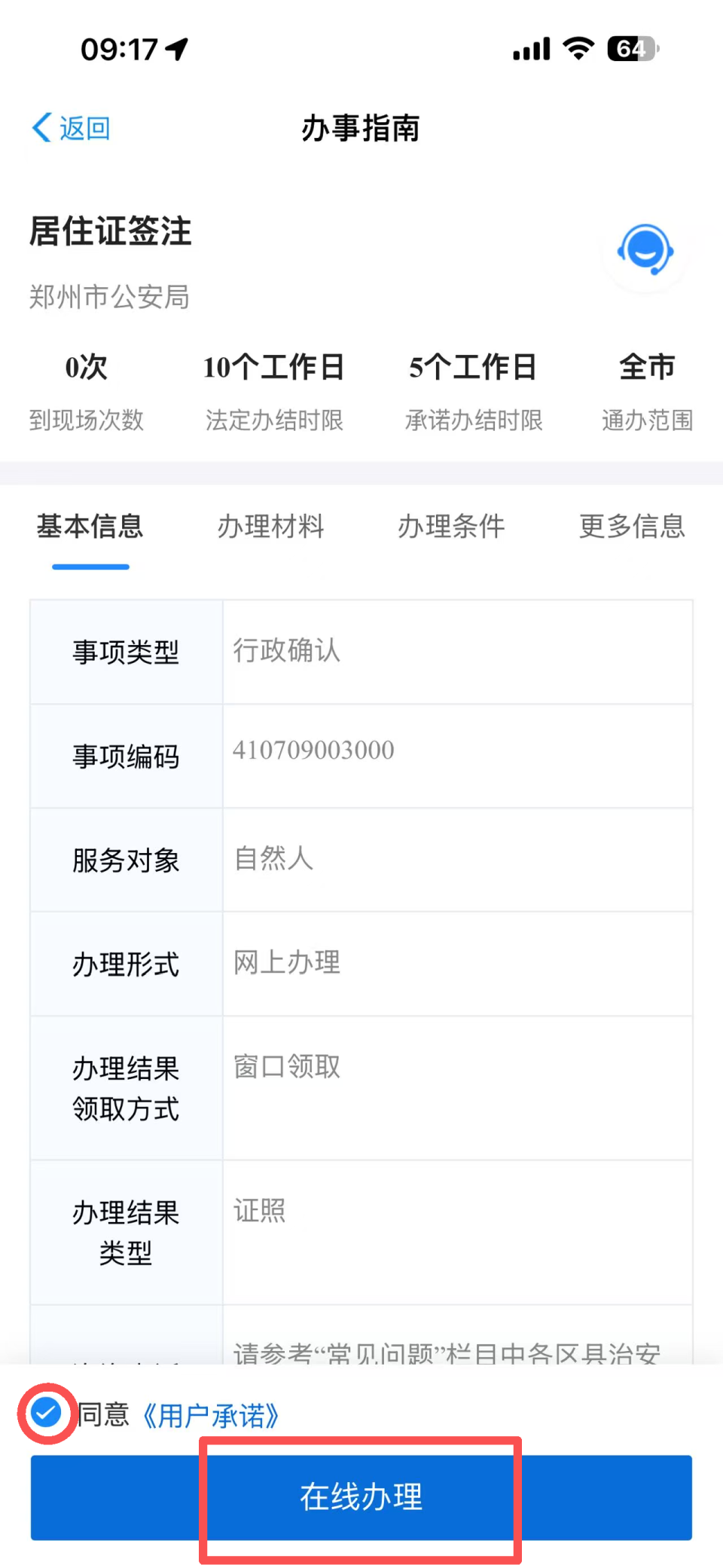The height and width of the screenshot is (1568, 723).
Task: Tap the battery indicator showing 64
Action: (631, 47)
